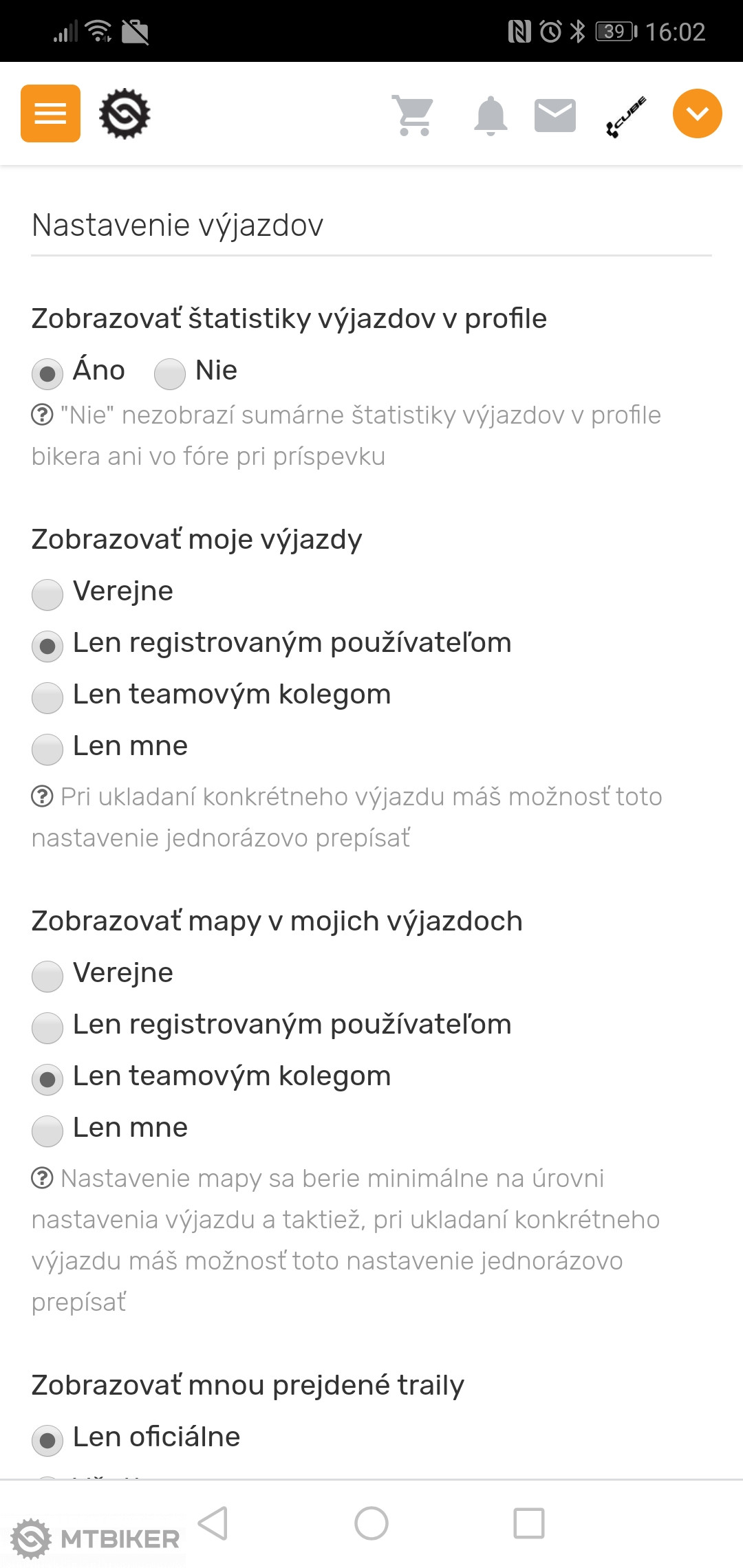
Task: Select Nie for statistics in profile
Action: 170,374
